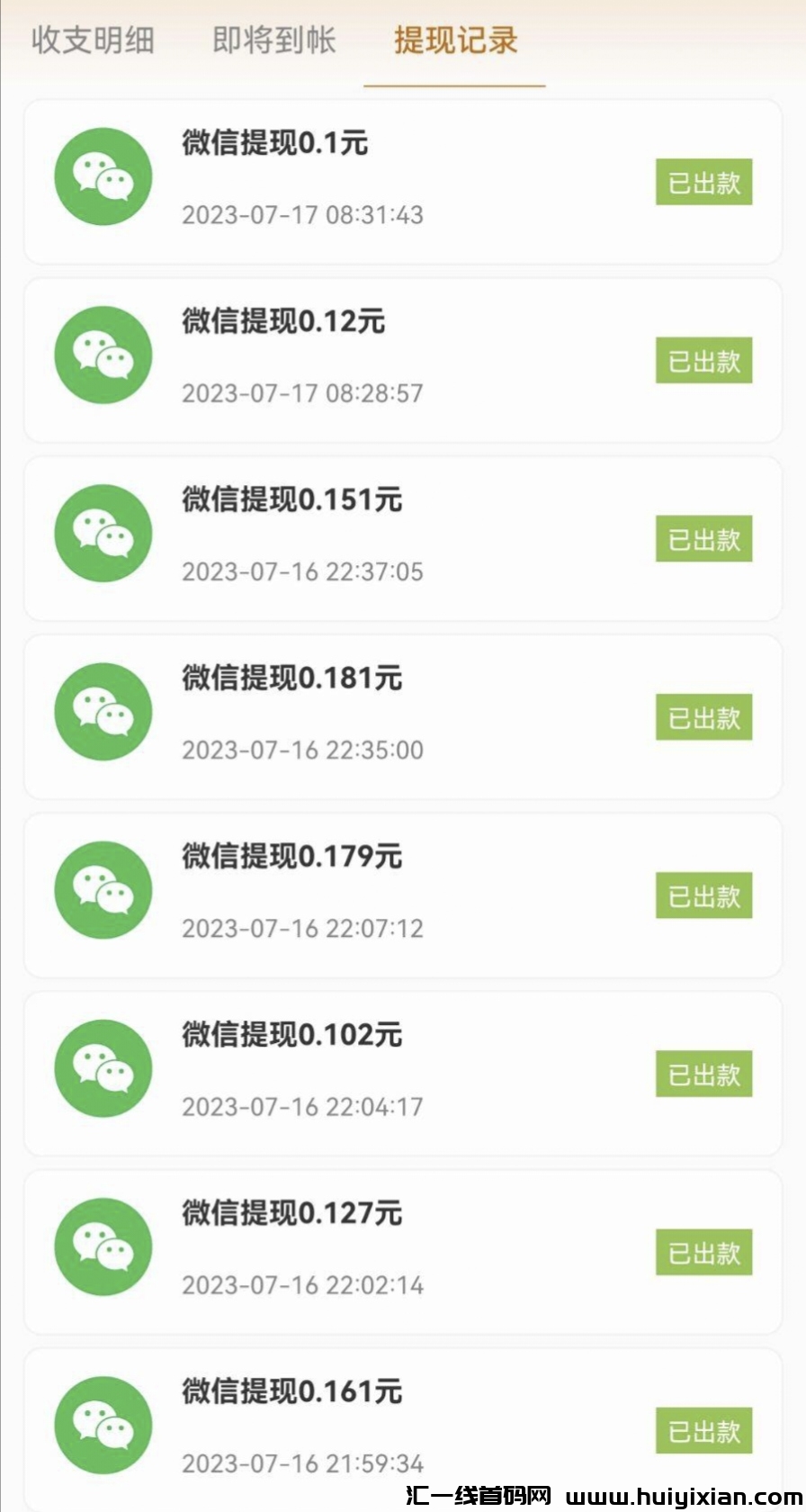Select the WeChat icon on the 0.127元 row
The image size is (806, 1512).
click(102, 1246)
